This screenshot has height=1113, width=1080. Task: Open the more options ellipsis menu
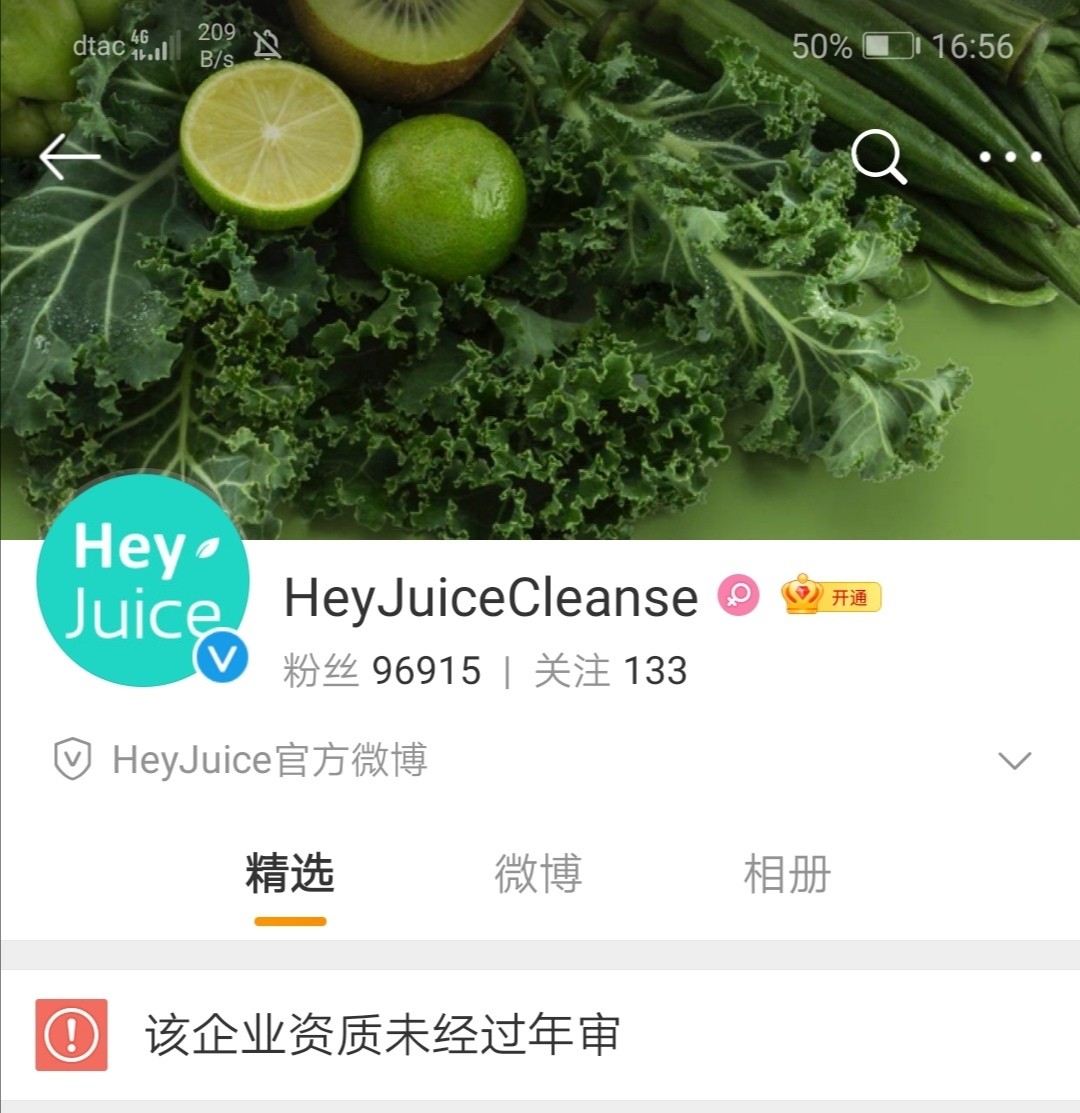tap(1009, 157)
